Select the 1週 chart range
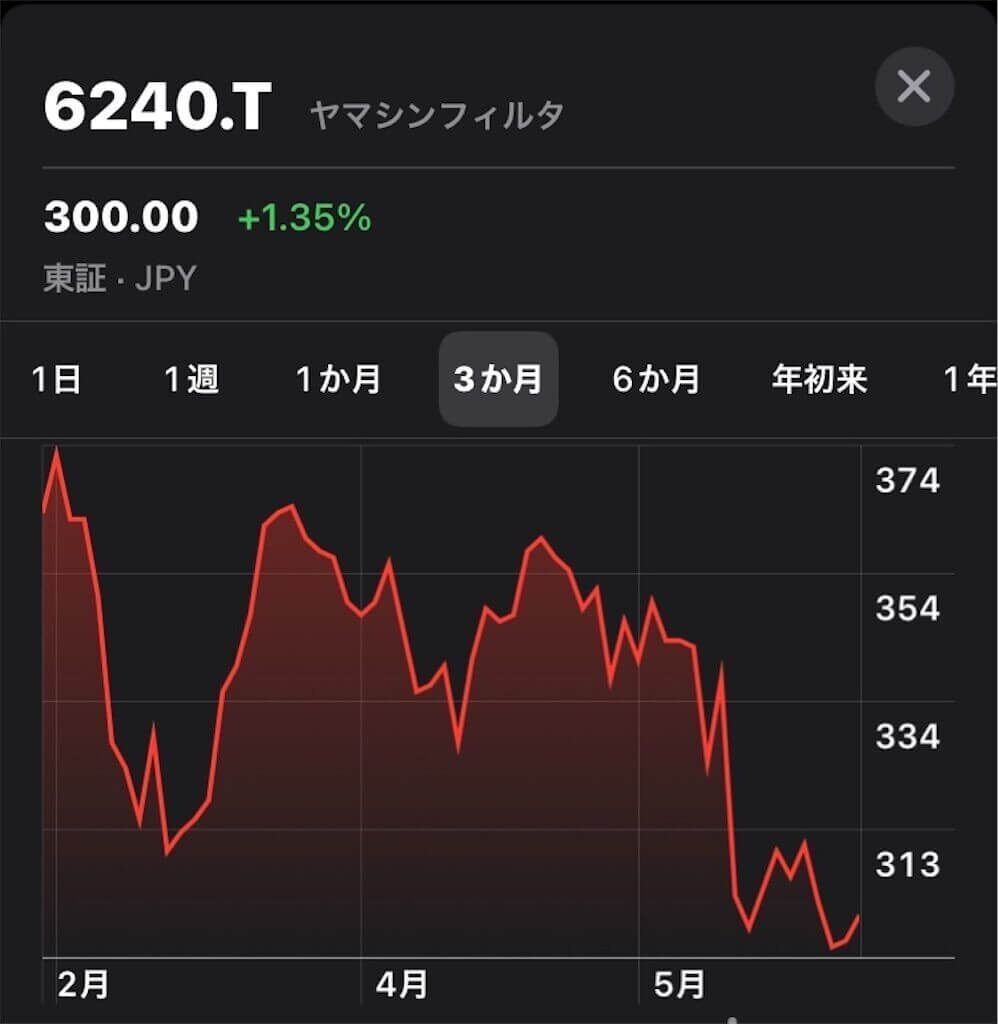Screen dimensions: 998x1024 point(190,380)
